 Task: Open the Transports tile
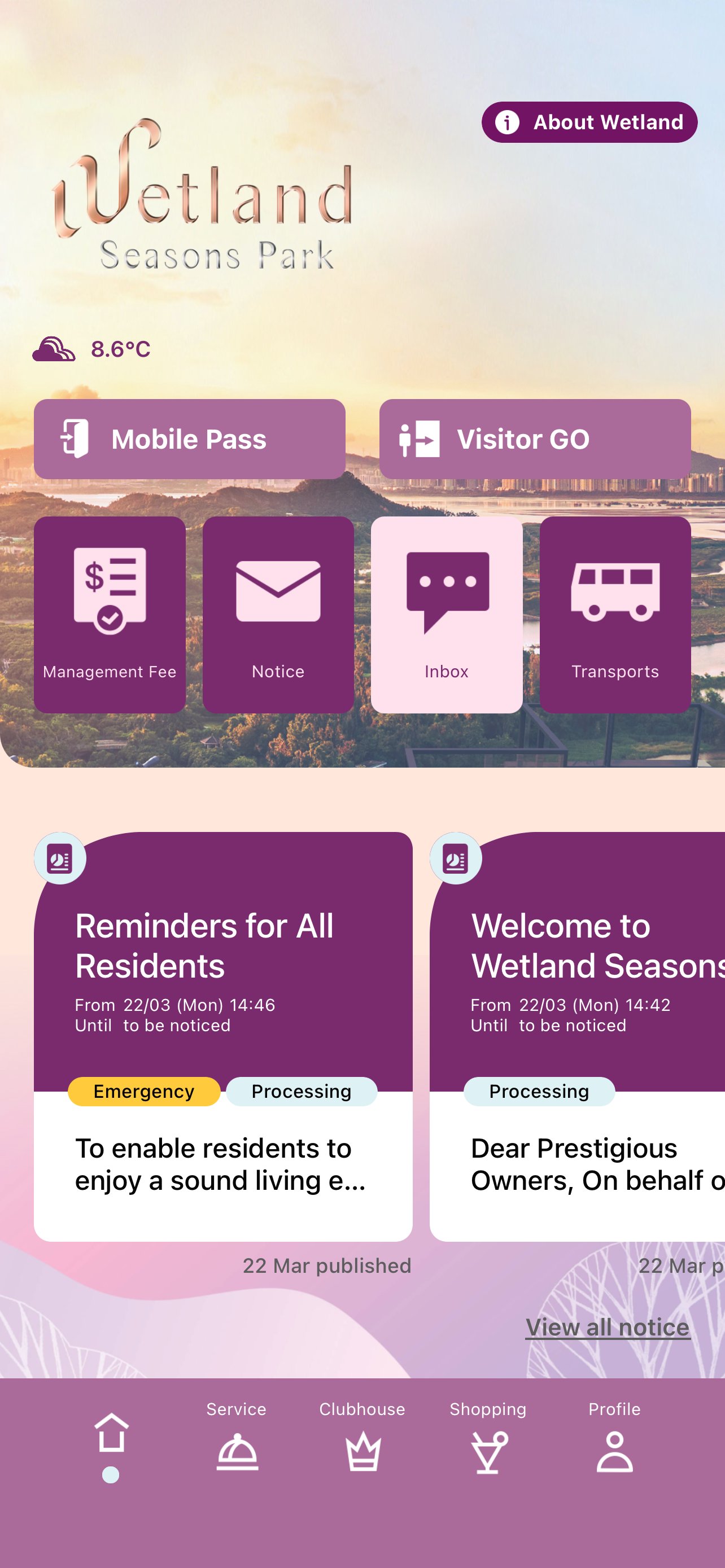pos(615,614)
